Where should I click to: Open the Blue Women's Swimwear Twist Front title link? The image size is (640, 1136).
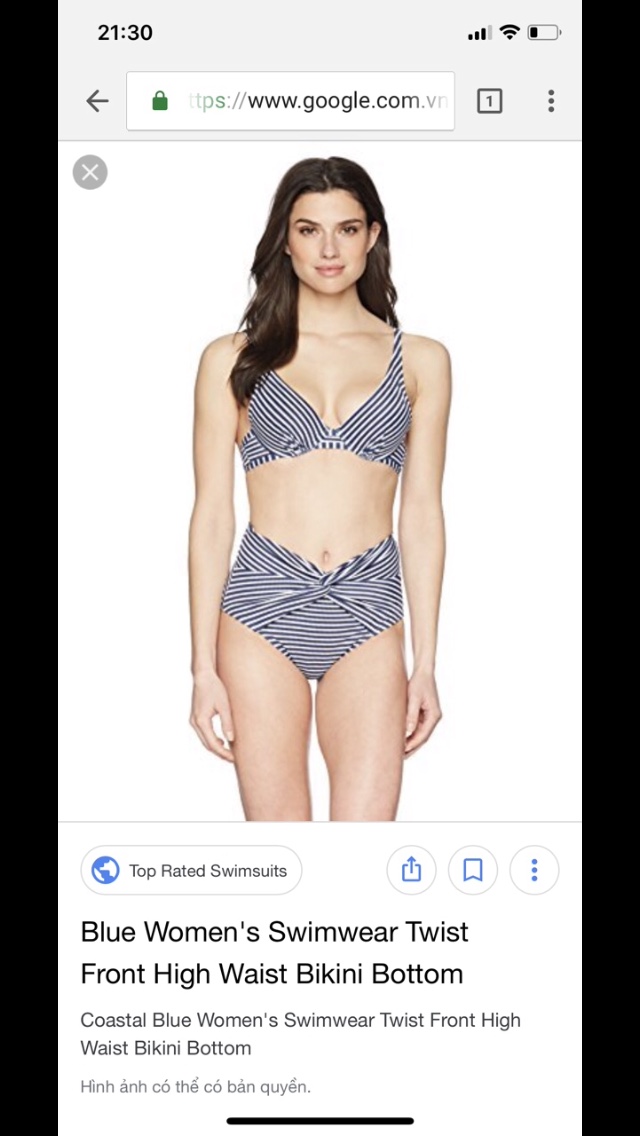click(x=273, y=952)
